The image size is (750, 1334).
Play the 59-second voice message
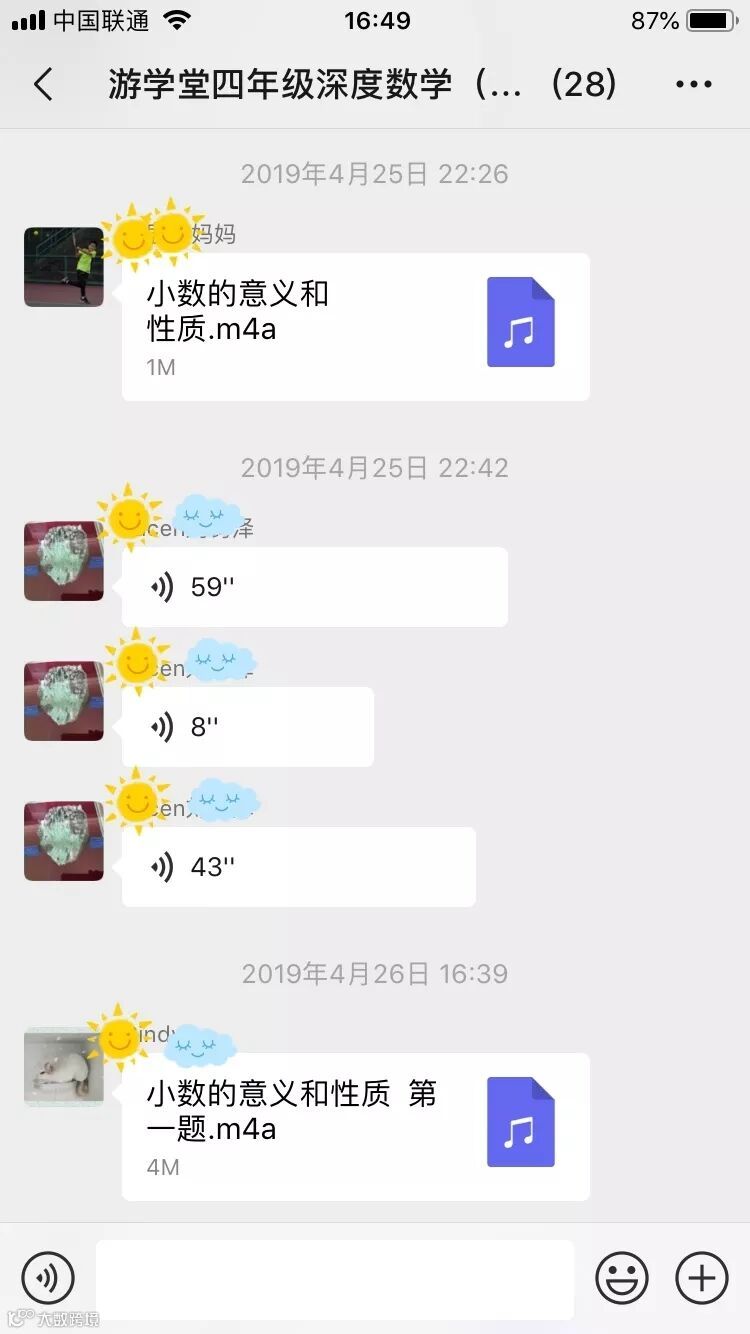coord(314,587)
